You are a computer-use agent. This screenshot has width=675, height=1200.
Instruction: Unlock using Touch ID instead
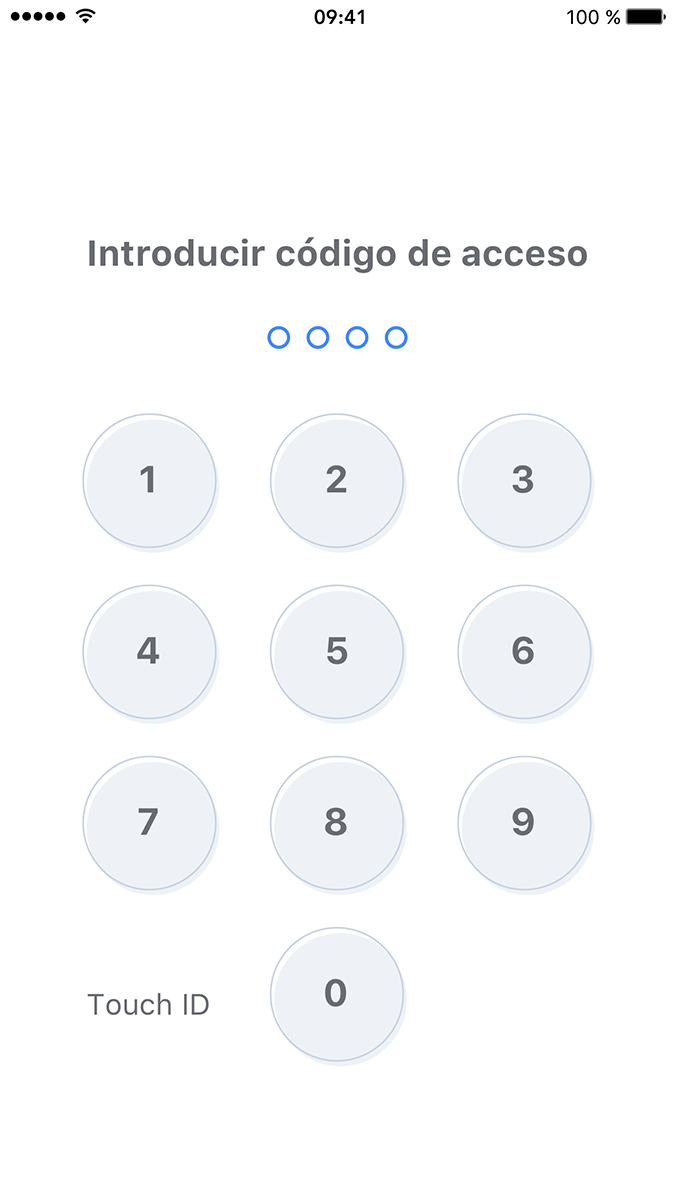149,1004
